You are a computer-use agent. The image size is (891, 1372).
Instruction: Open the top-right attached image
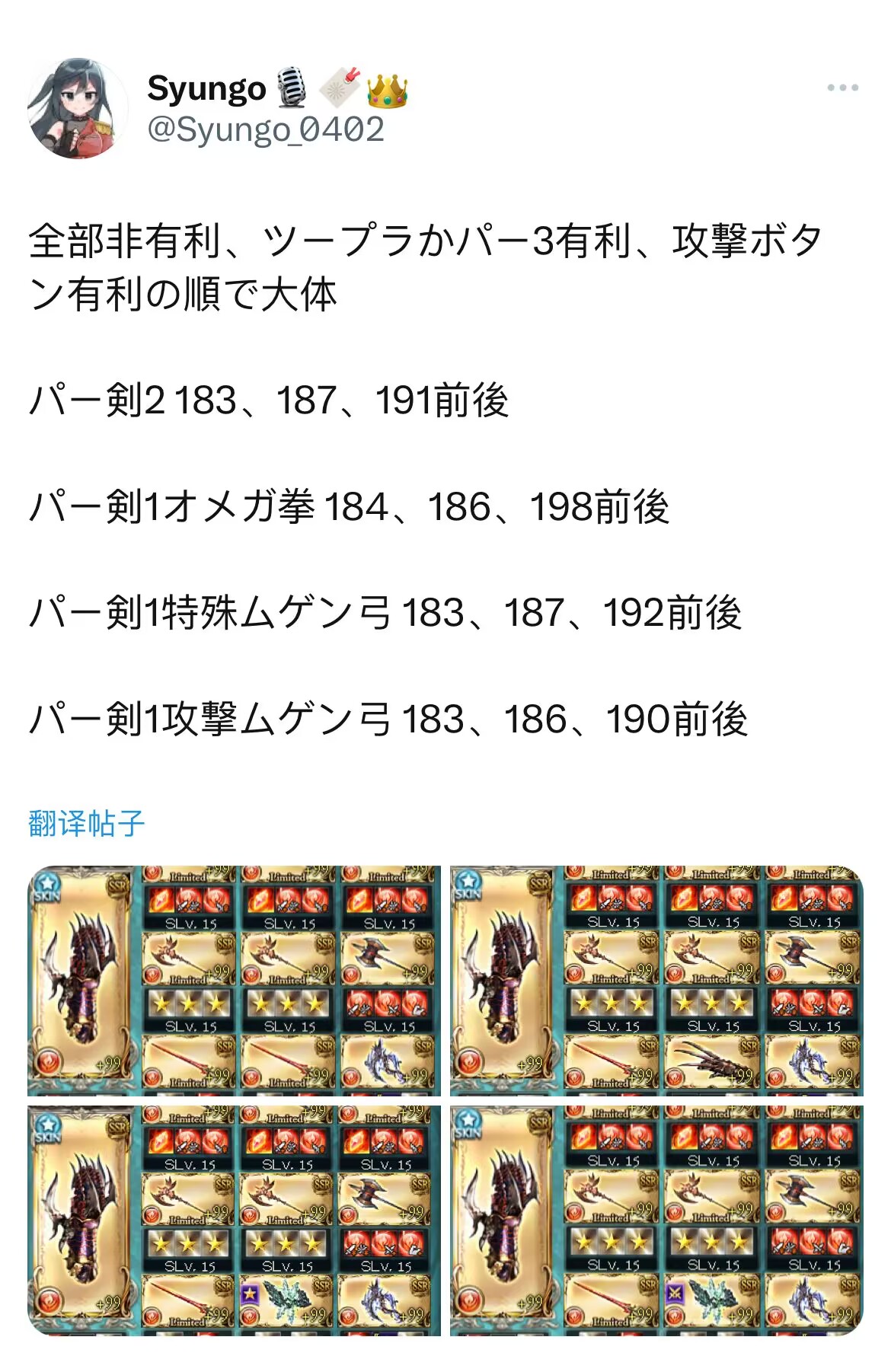click(656, 981)
